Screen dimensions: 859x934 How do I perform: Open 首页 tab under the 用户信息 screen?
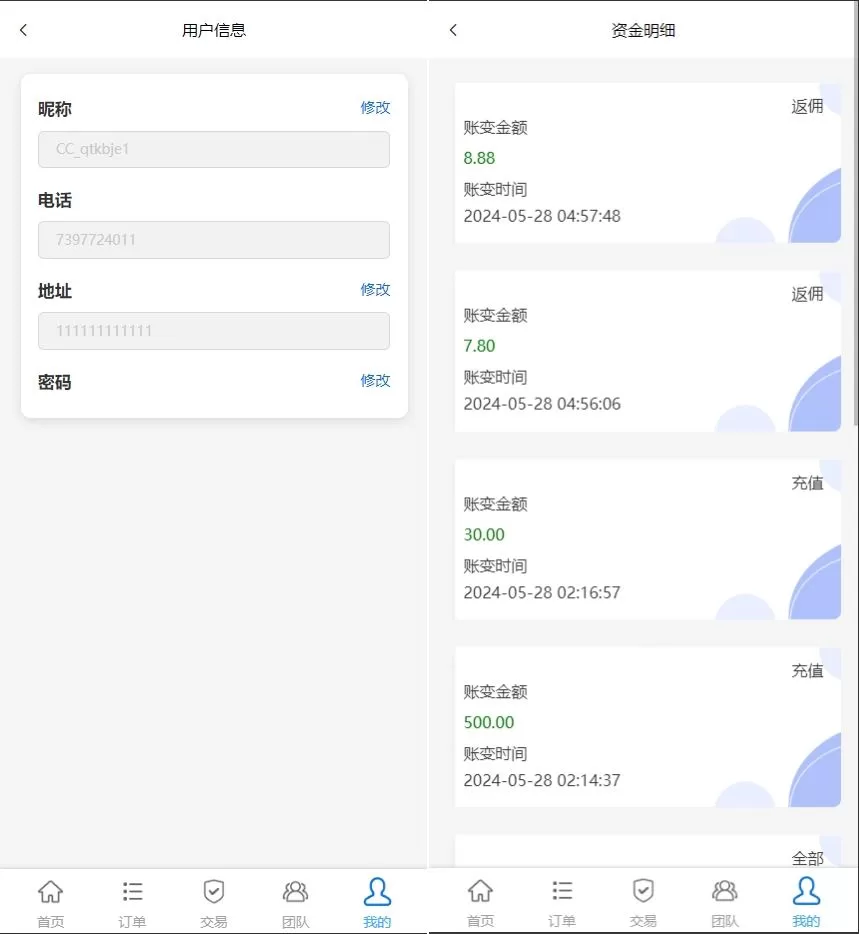pos(50,902)
